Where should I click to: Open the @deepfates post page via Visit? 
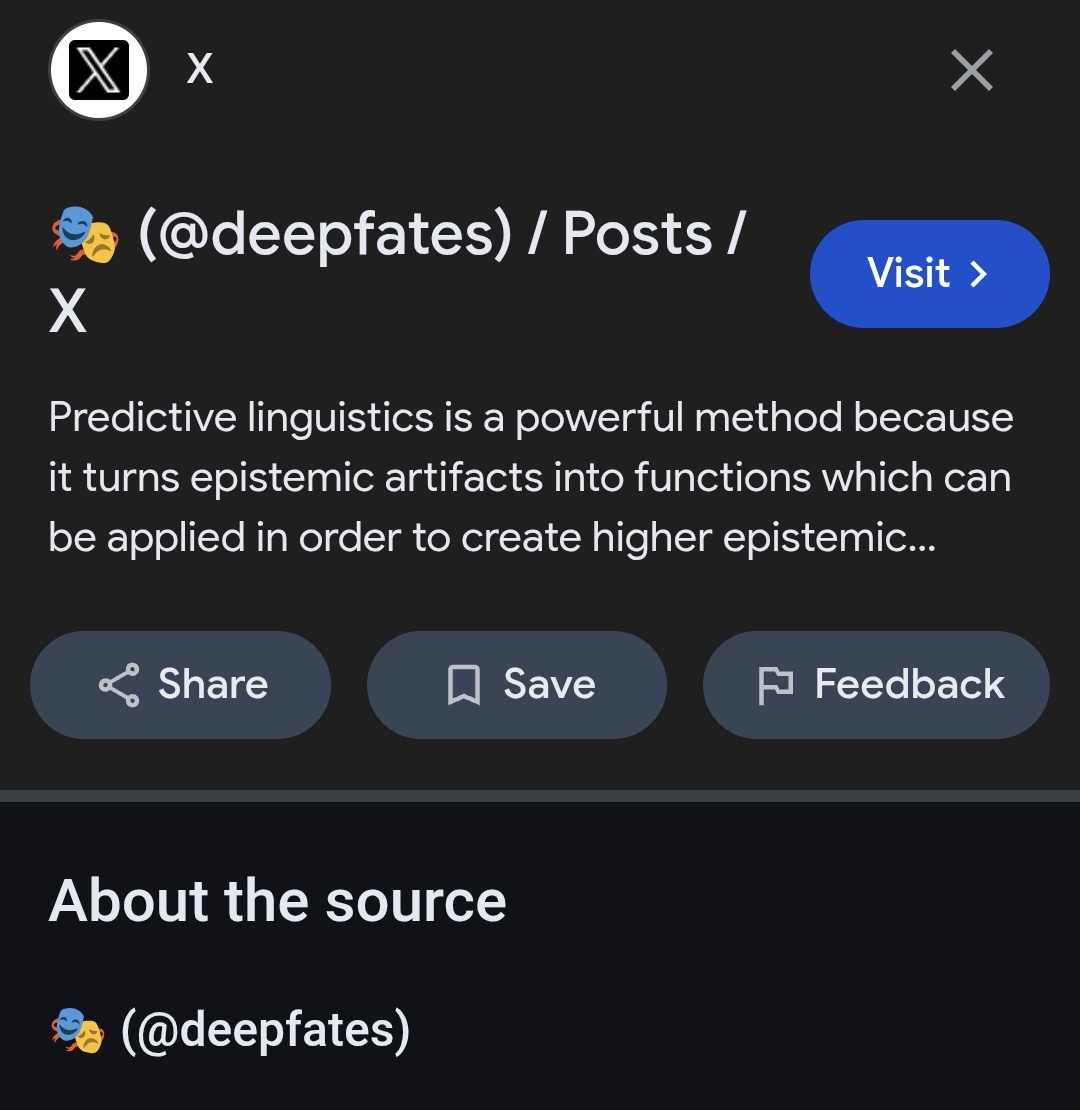pyautogui.click(x=929, y=273)
